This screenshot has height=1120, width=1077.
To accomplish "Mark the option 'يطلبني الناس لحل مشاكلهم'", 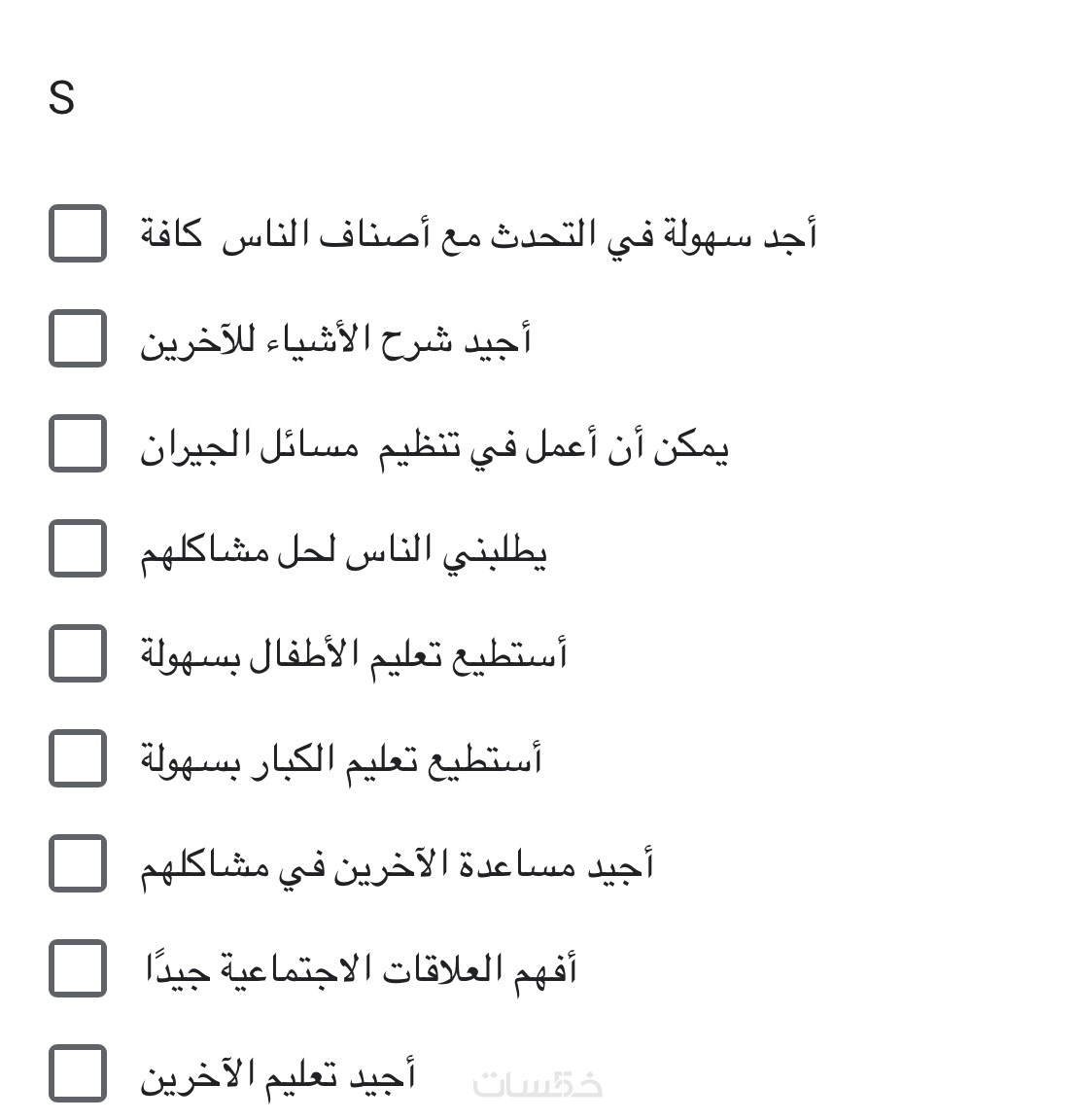I will coord(78,548).
